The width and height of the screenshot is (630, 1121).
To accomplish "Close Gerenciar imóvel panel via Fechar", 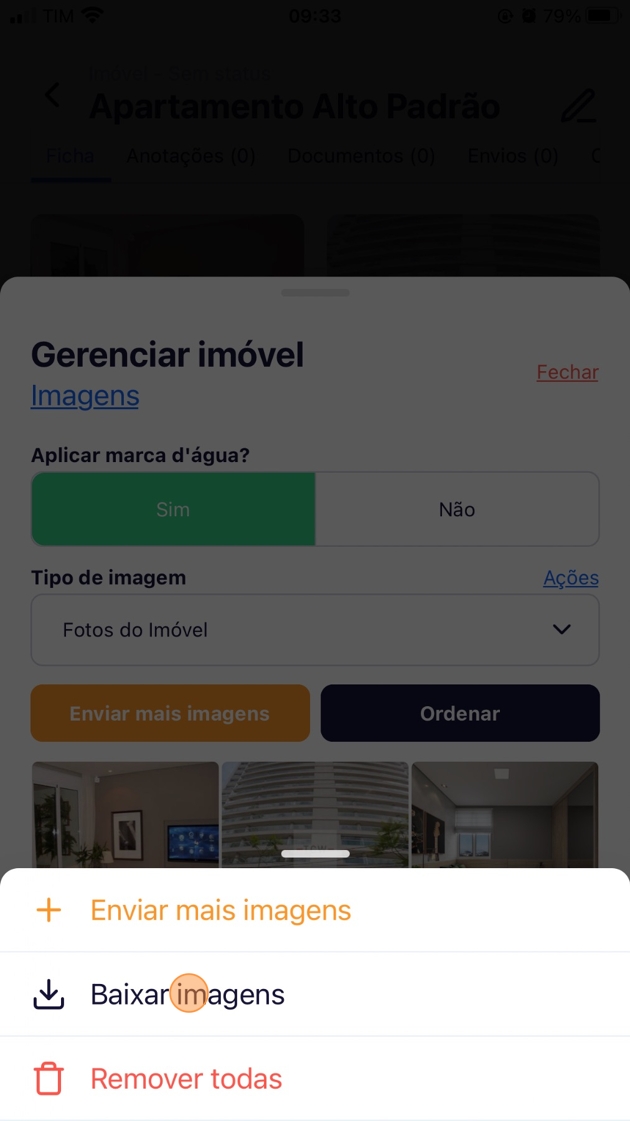I will pyautogui.click(x=567, y=372).
